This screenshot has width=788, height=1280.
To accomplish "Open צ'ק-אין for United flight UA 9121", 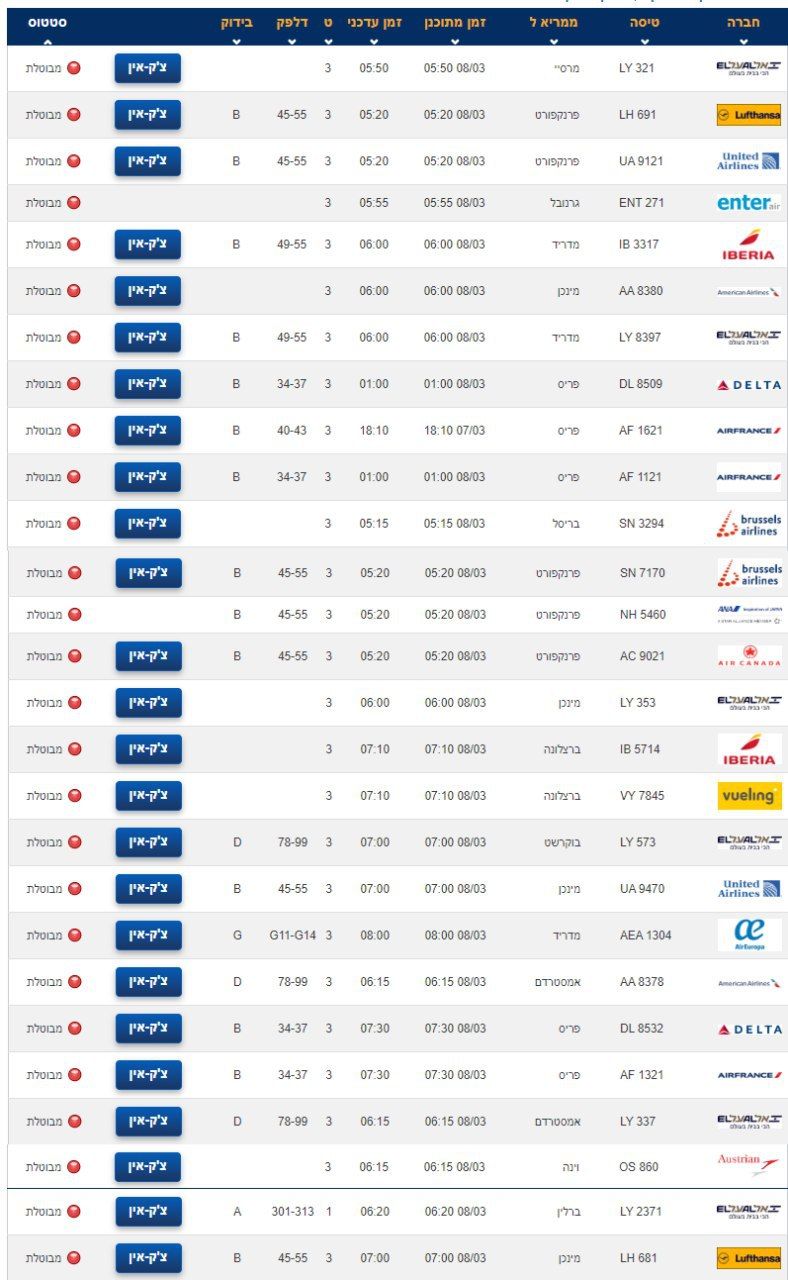I will (x=147, y=161).
